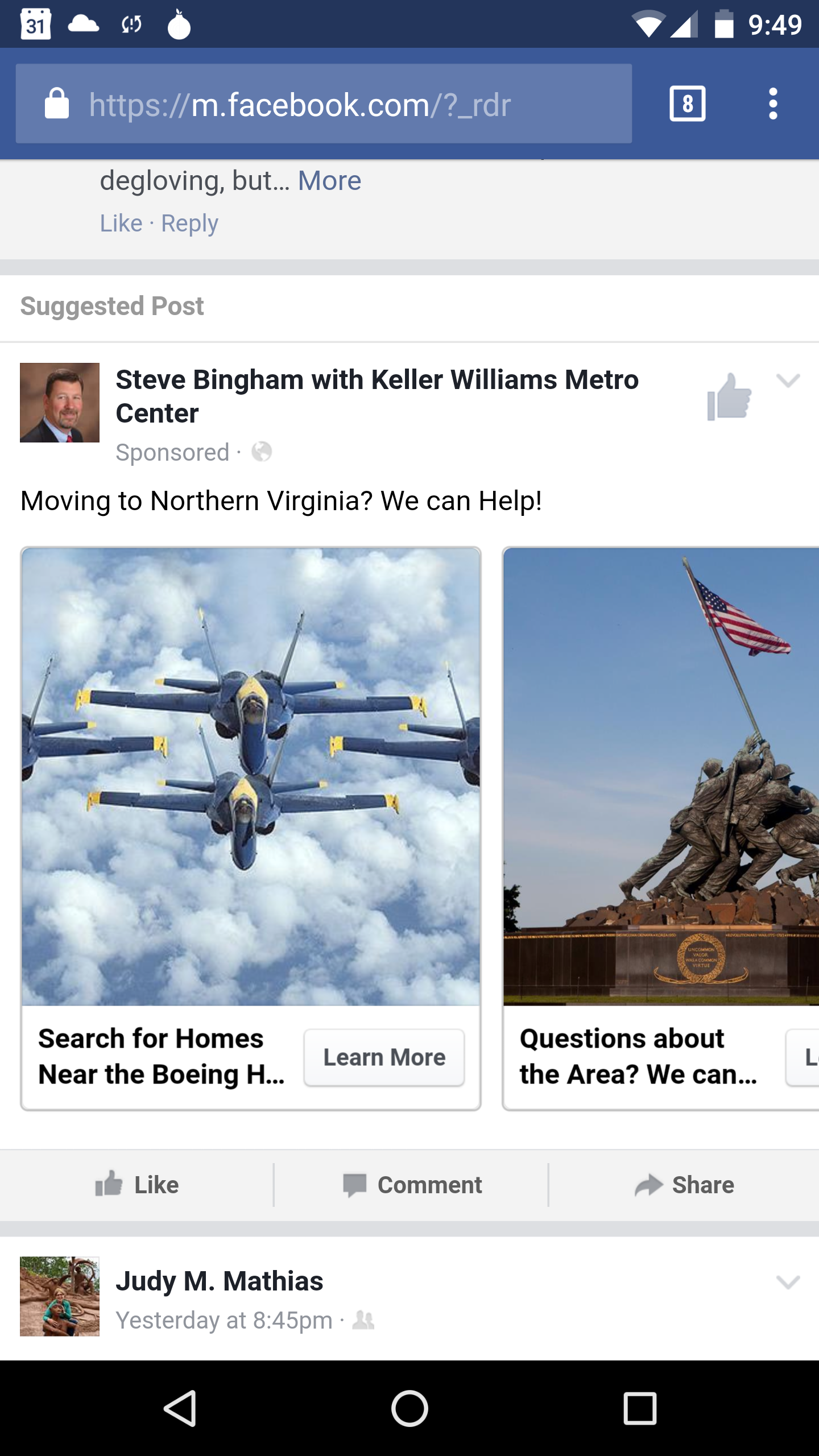Expand options chevron on Judy M. Mathias's post

[788, 1282]
